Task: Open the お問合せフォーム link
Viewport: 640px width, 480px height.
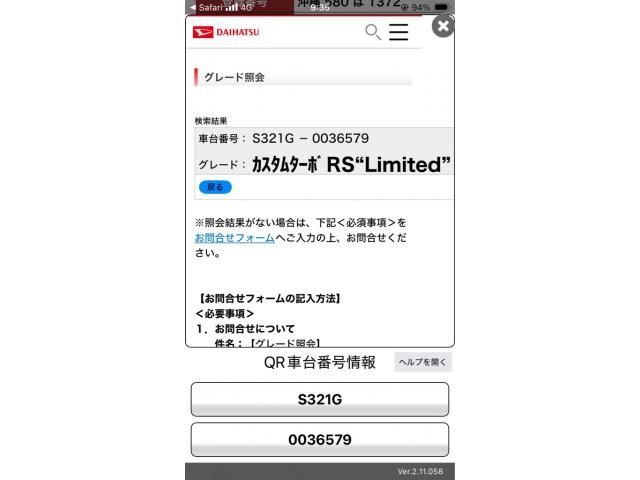Action: pos(234,238)
